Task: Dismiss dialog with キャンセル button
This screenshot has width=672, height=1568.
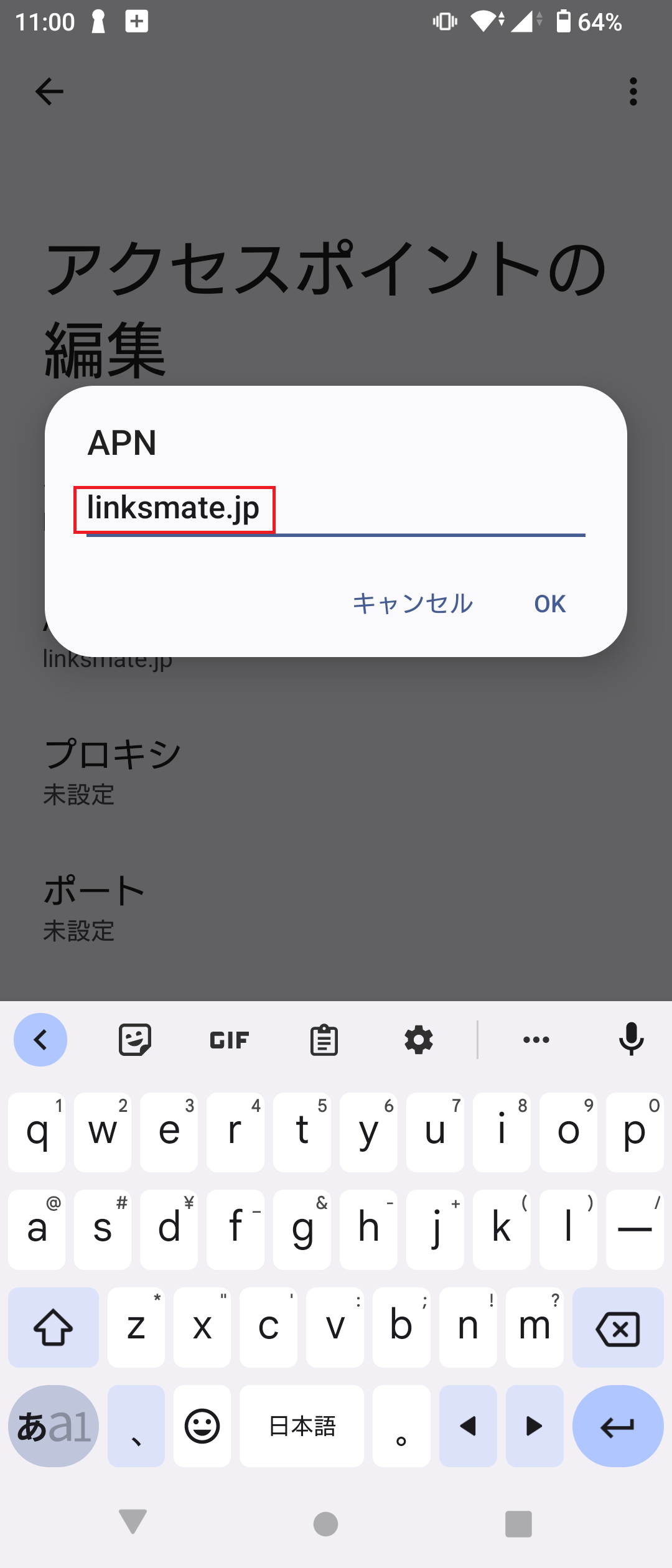Action: 413,603
